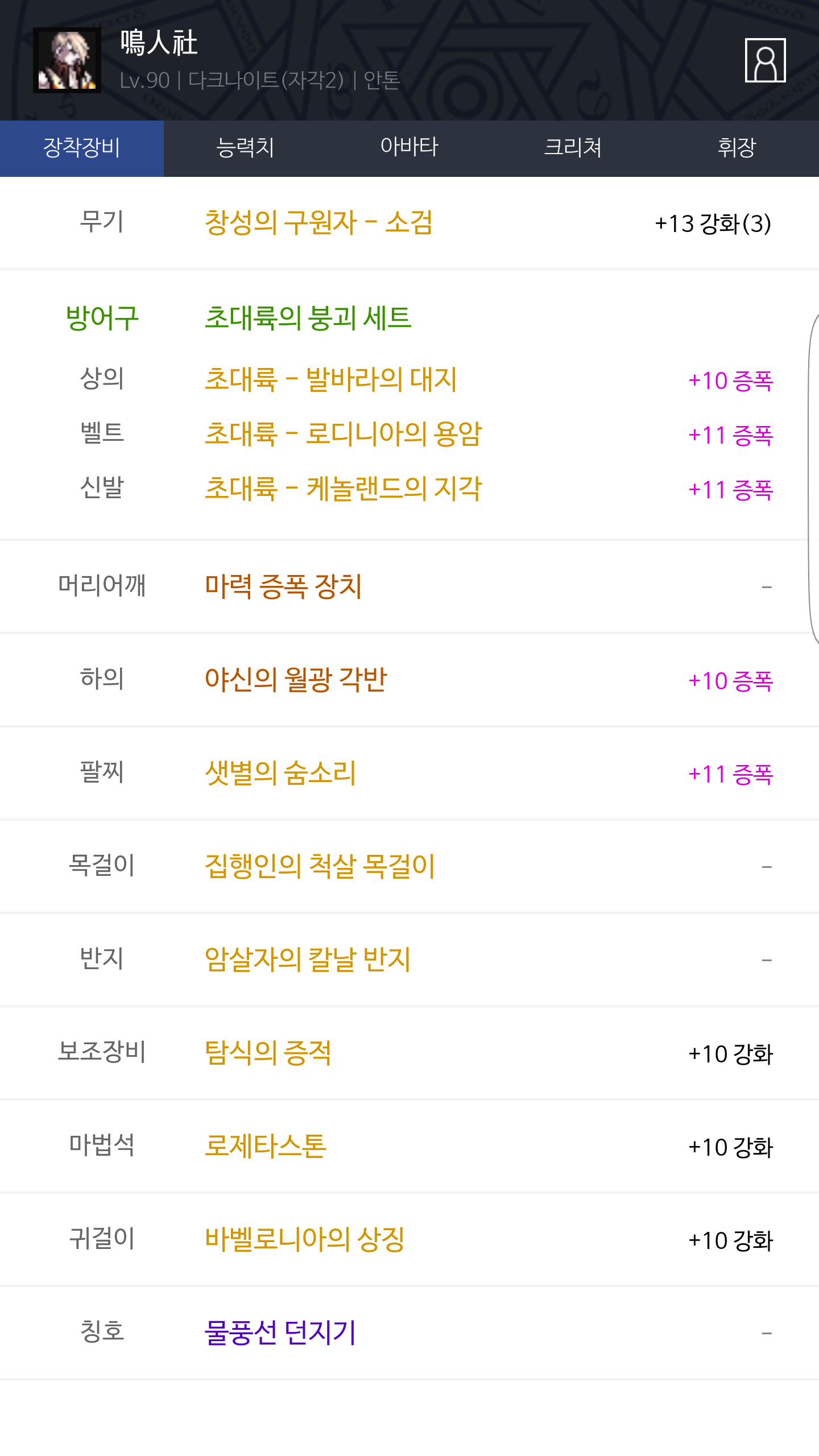Viewport: 819px width, 1456px height.
Task: Open 초대륙의 붕괴 세트 set info
Action: pyautogui.click(x=308, y=318)
